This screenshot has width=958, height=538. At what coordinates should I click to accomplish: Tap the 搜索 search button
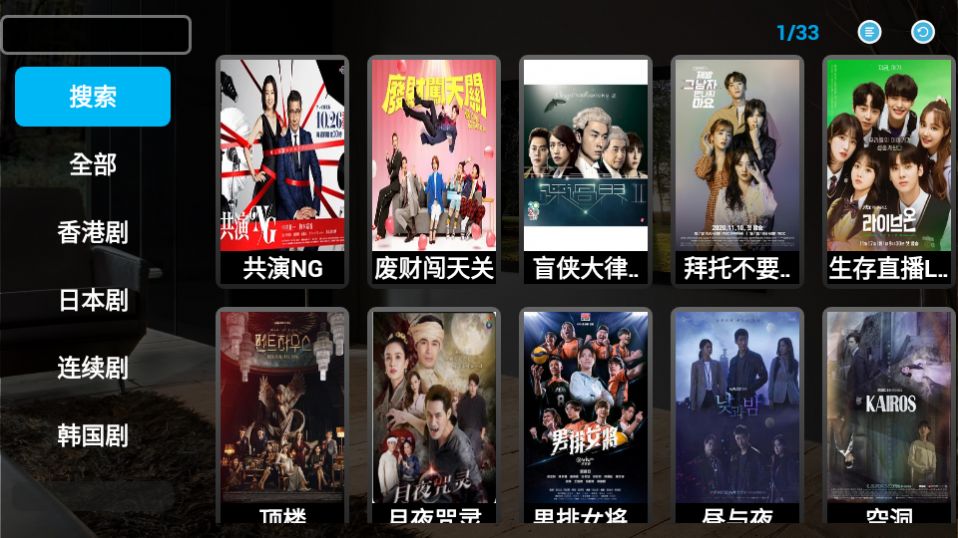93,97
